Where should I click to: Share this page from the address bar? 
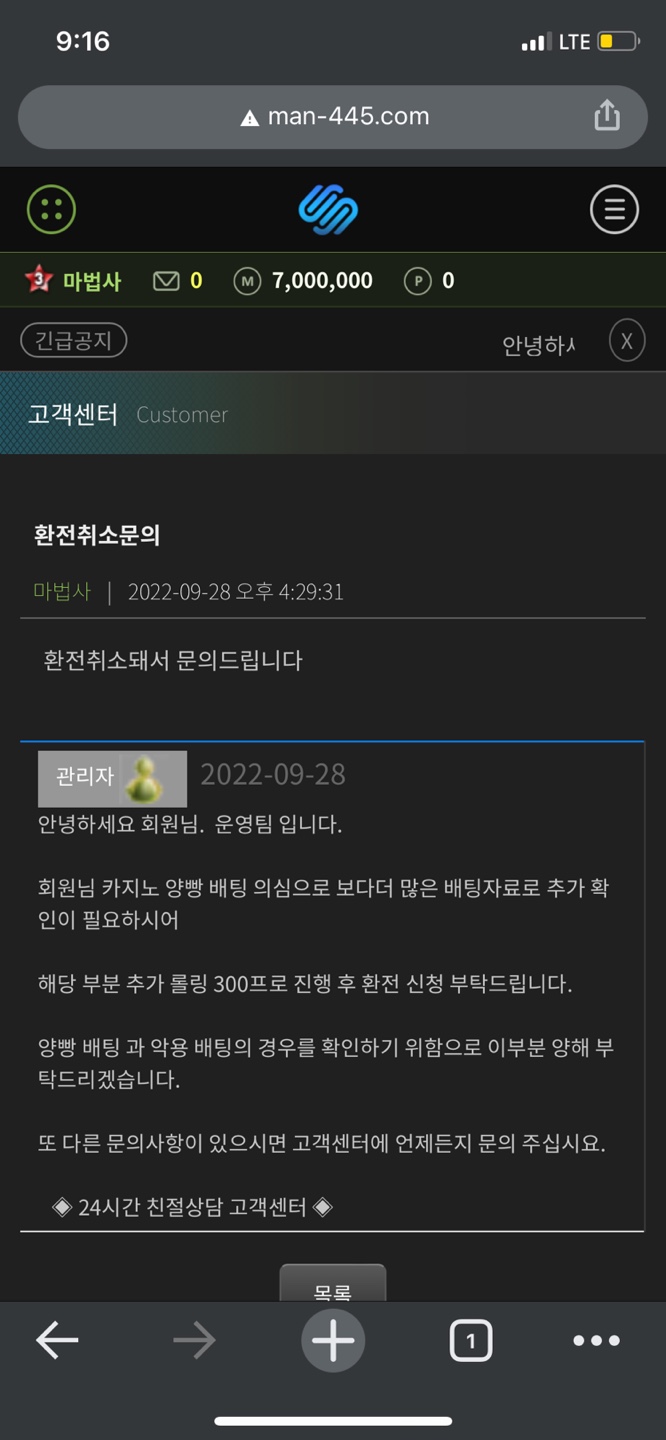click(607, 116)
